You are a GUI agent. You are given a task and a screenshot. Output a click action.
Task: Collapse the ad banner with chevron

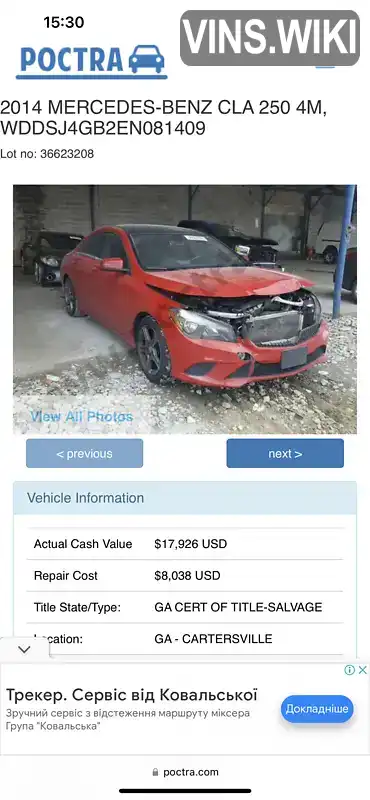coord(24,649)
